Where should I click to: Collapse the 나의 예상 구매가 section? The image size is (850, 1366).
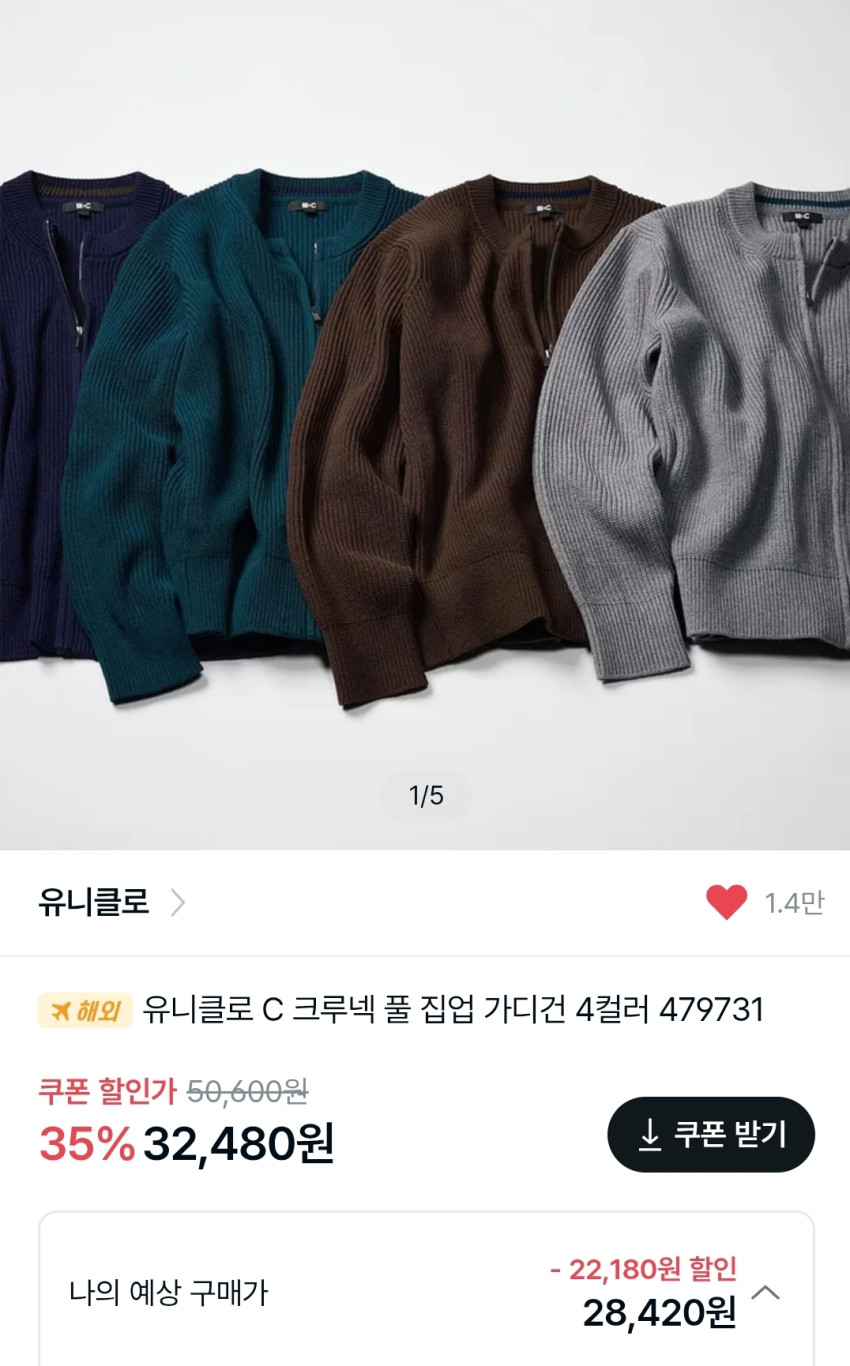point(765,1293)
